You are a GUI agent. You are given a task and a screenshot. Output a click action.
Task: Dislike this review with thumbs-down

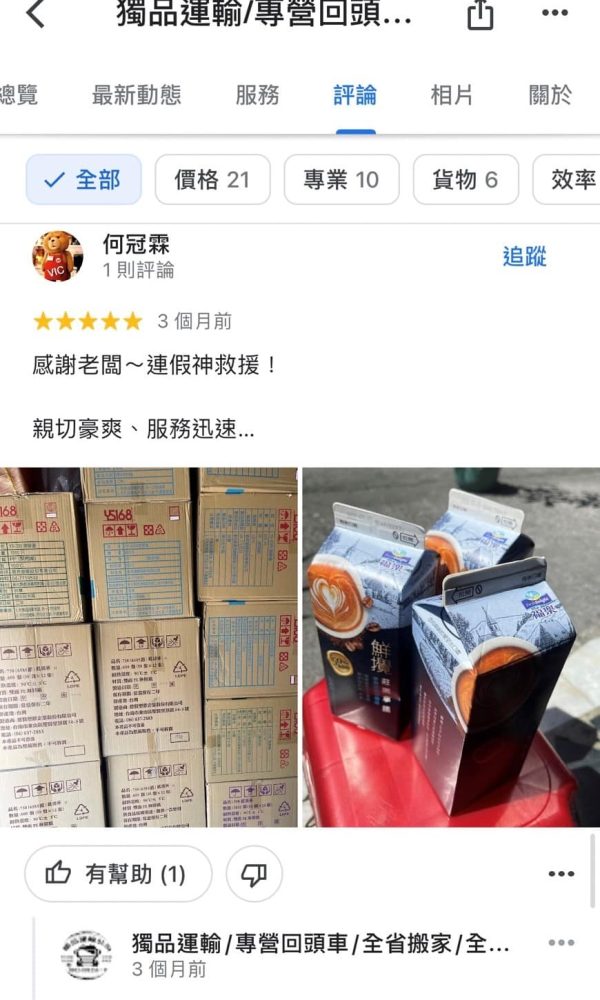point(254,874)
